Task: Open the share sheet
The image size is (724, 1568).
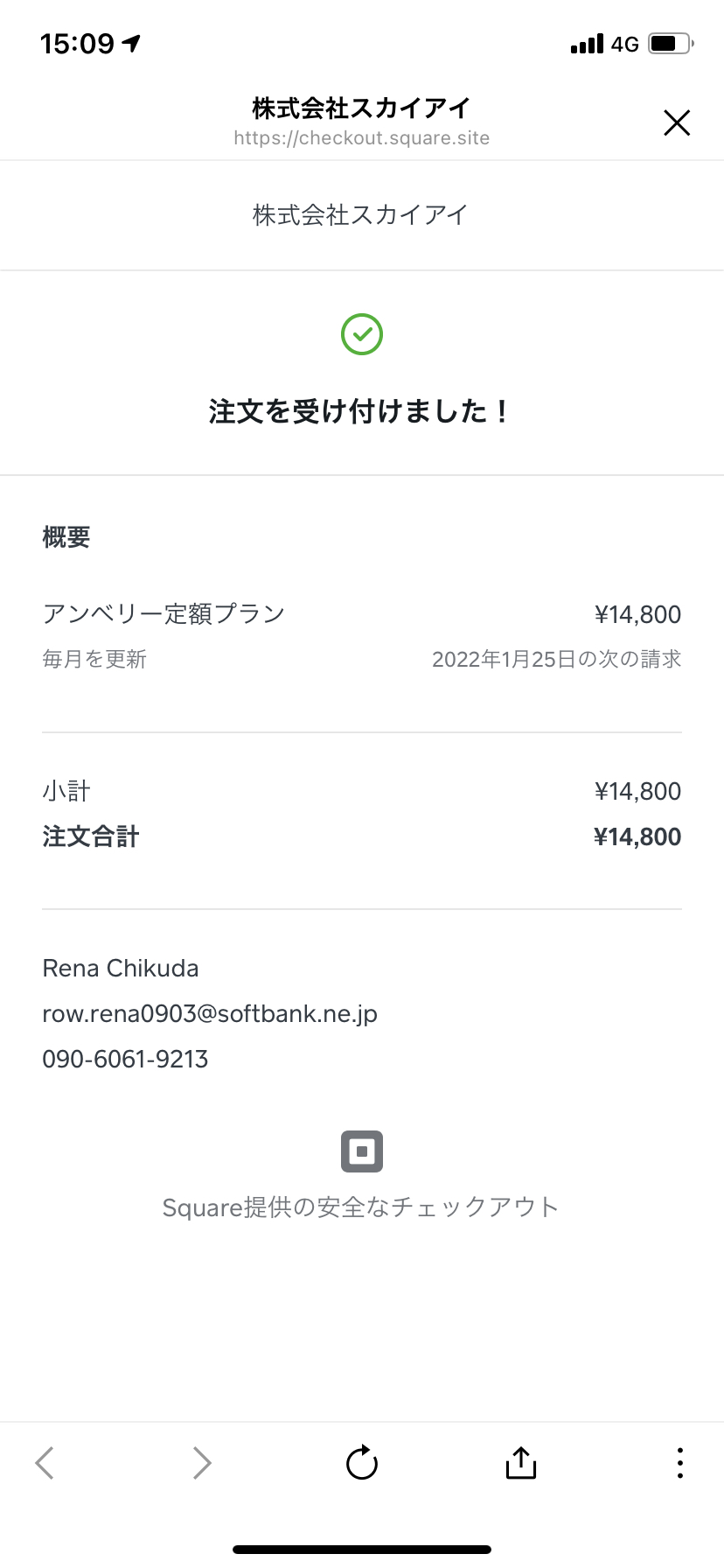Action: [521, 1462]
